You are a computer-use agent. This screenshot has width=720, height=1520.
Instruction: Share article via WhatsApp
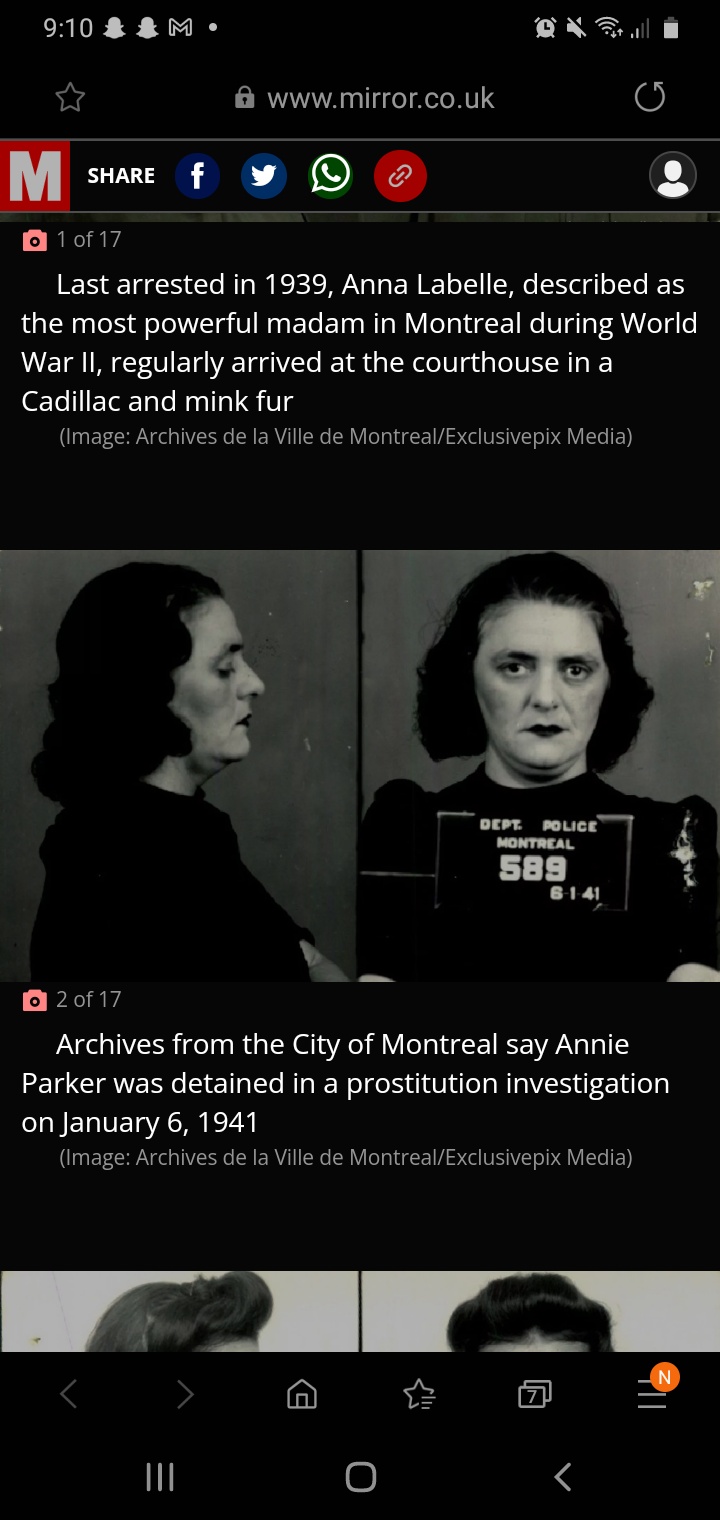(x=331, y=176)
